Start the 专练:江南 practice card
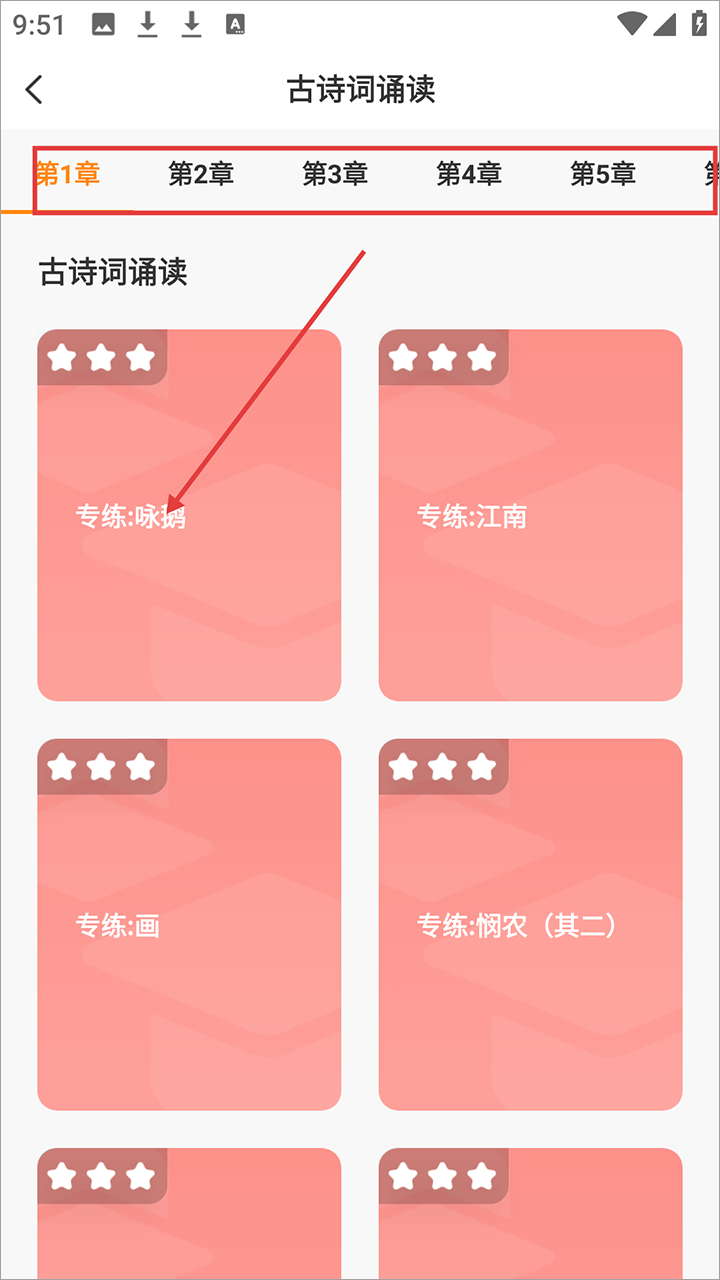720x1280 pixels. click(530, 515)
